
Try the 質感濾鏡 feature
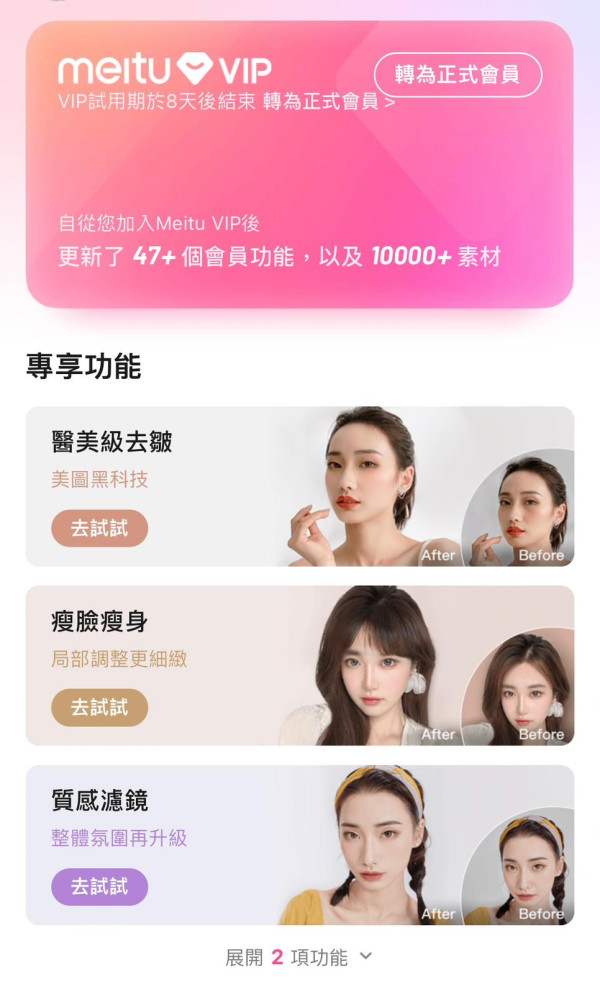tap(99, 886)
